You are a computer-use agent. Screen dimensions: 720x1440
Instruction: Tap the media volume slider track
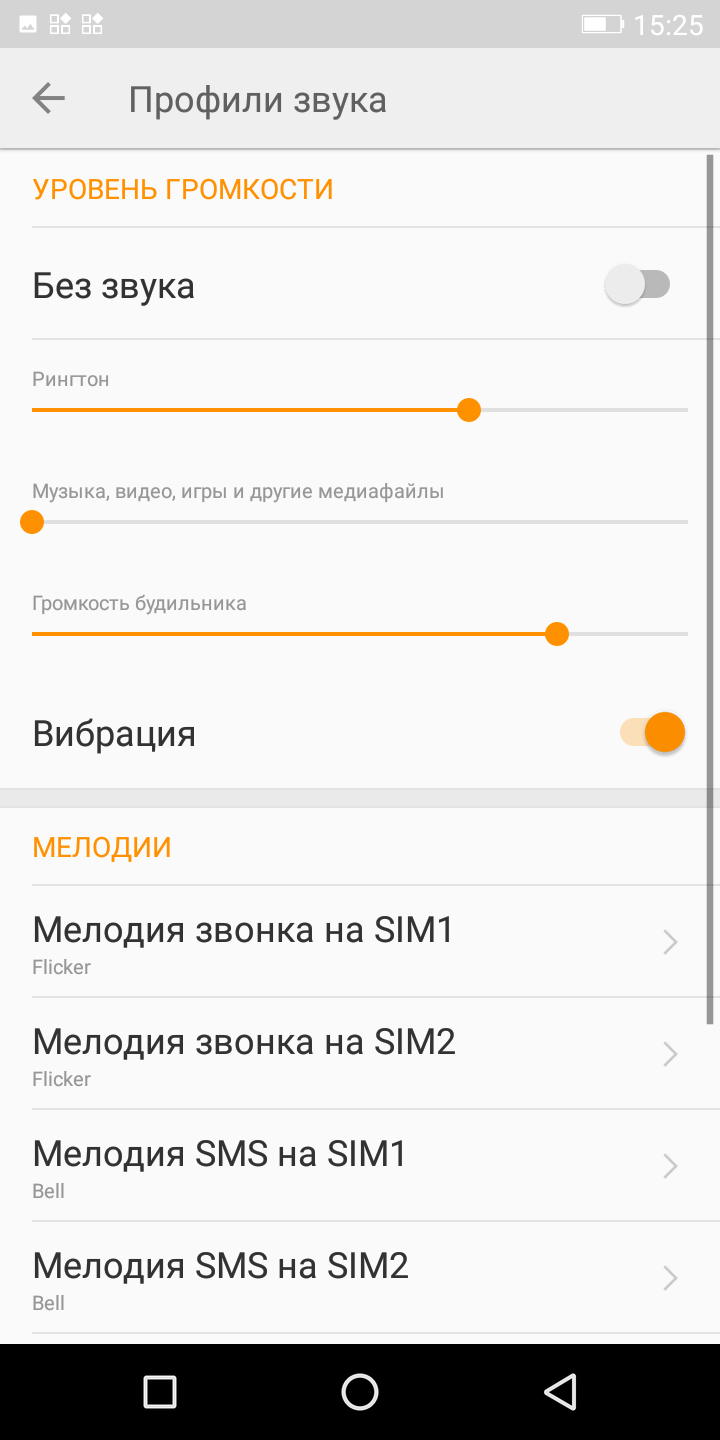(360, 522)
